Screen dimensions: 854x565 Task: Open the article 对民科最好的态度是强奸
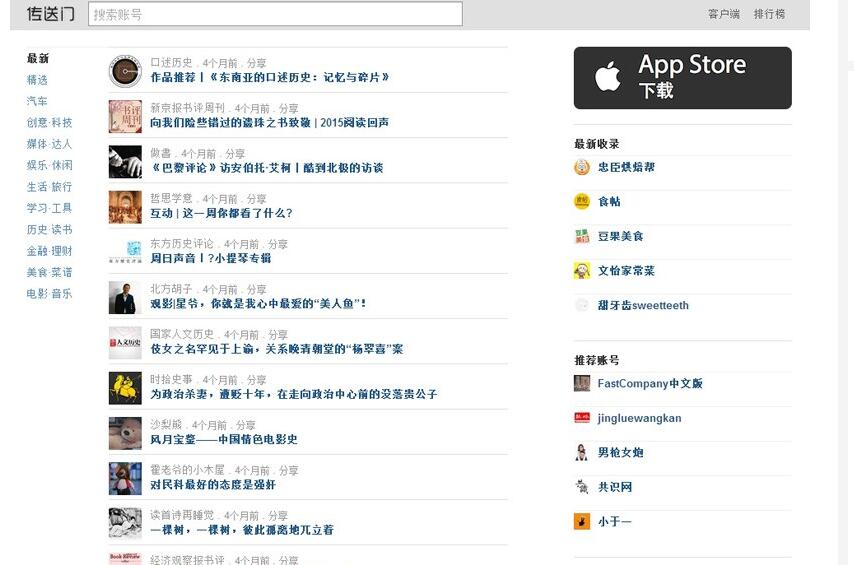[212, 484]
